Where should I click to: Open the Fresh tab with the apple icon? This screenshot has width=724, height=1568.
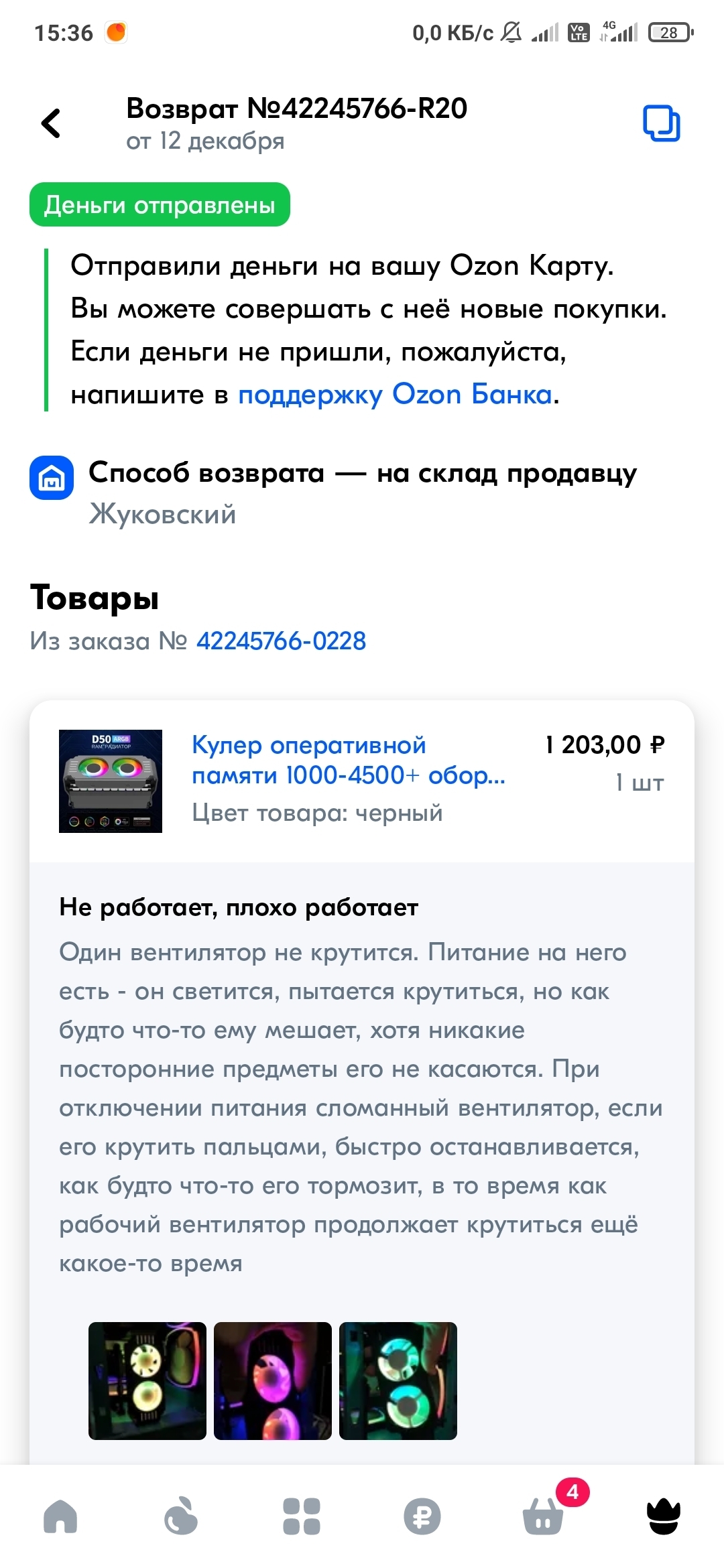click(181, 1516)
